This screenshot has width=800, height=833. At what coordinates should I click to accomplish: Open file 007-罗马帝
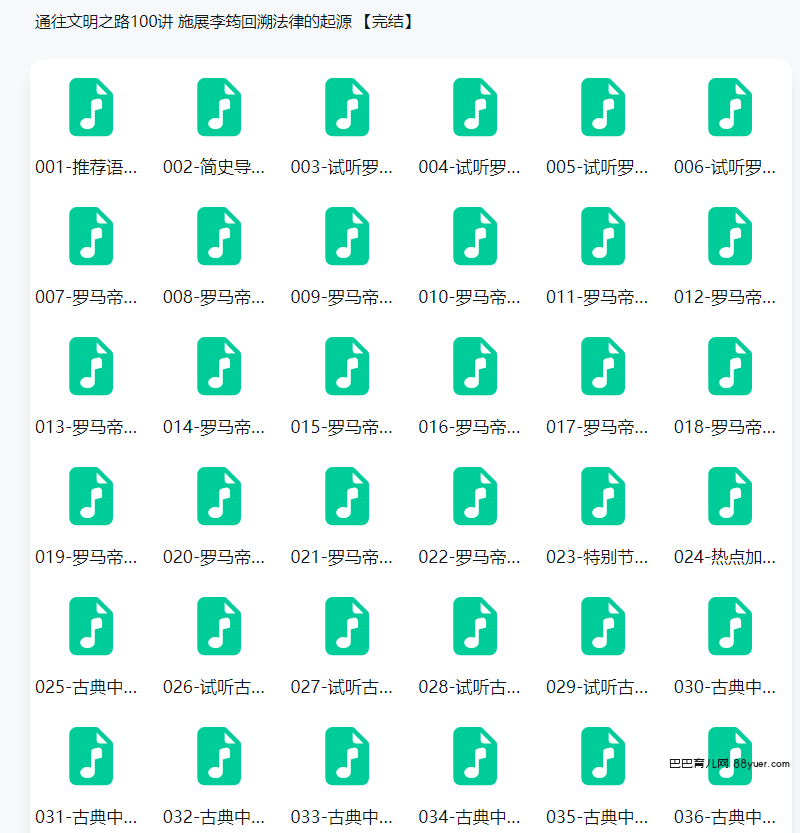click(x=91, y=237)
